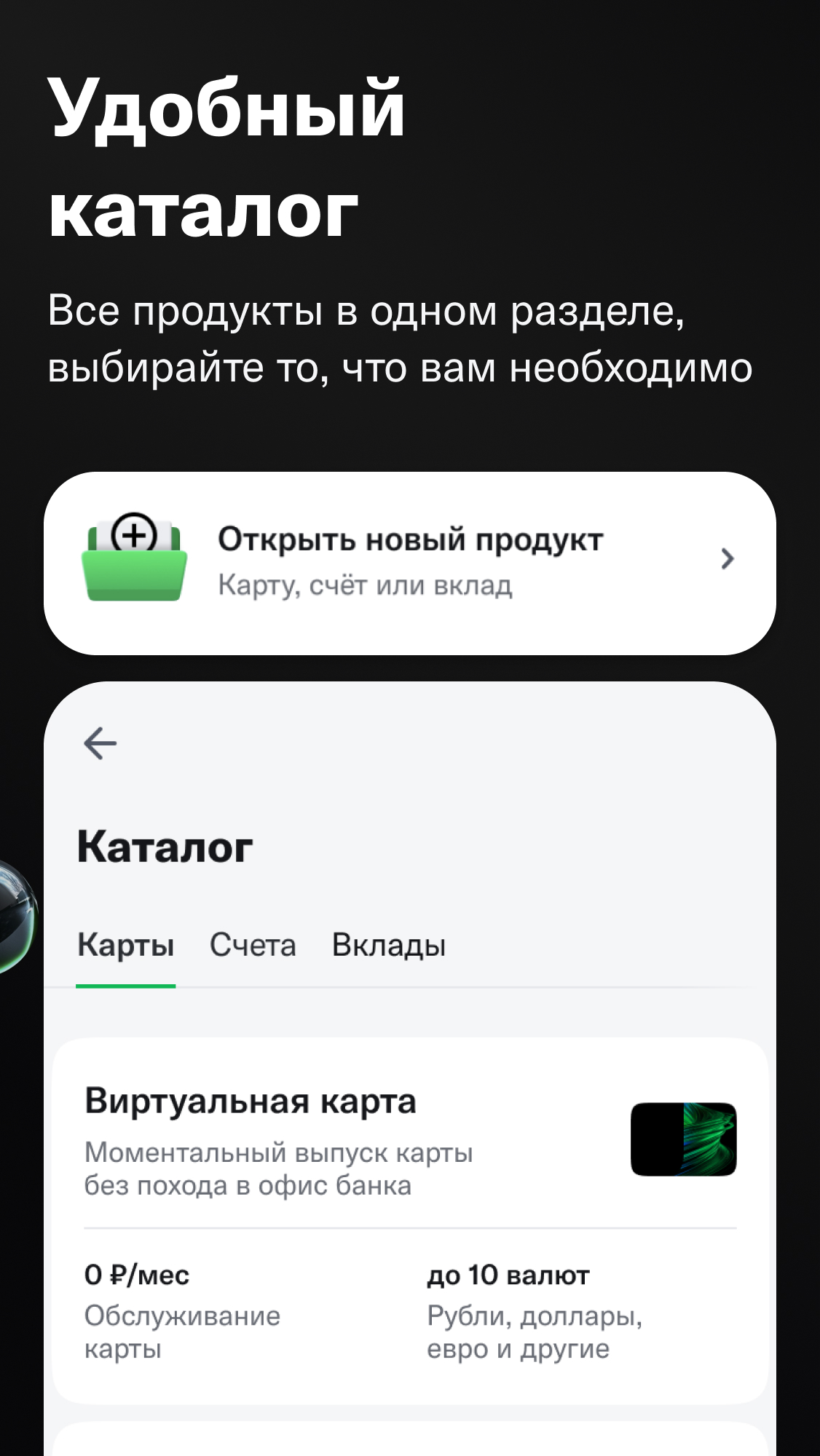Open the Виртуальная карта product
Viewport: 820px width, 1456px height.
251,1103
